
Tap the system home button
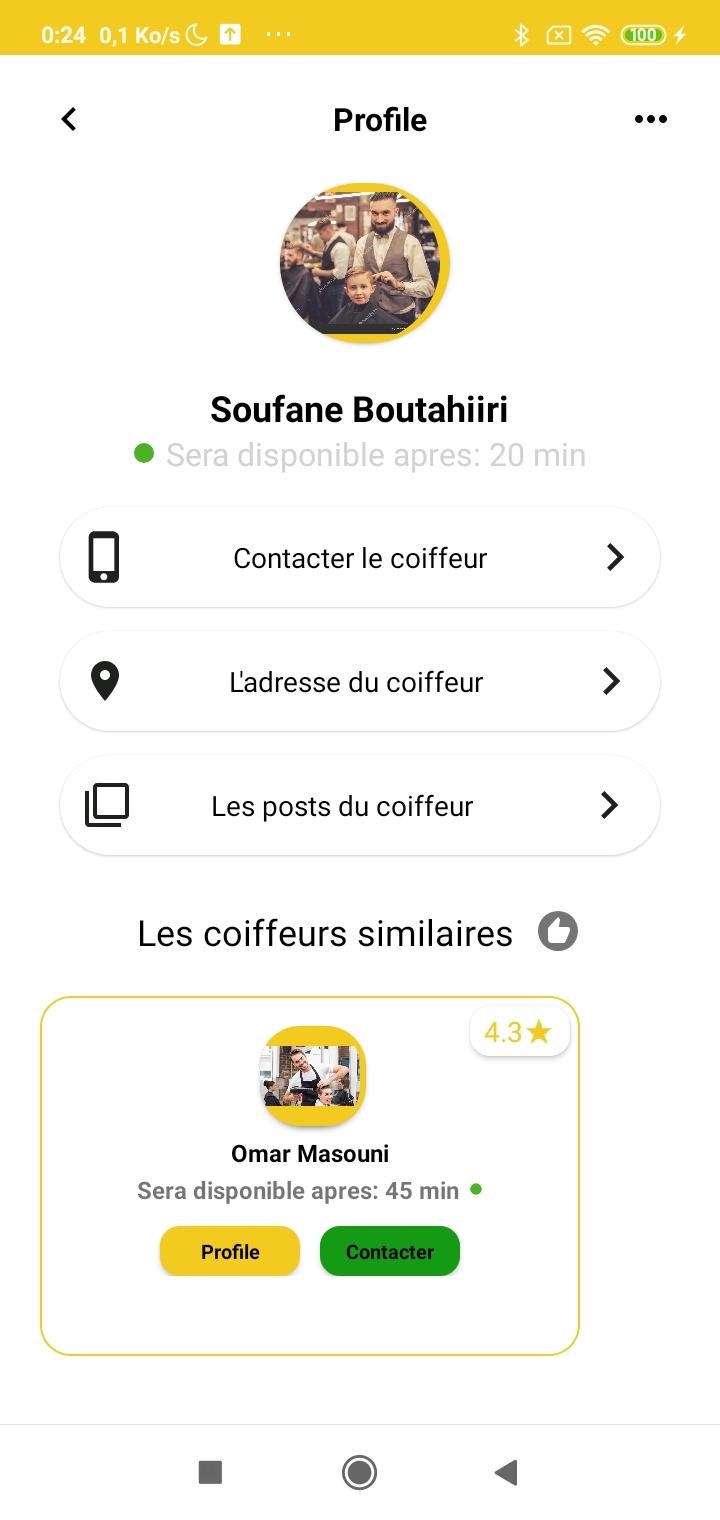[x=359, y=1472]
